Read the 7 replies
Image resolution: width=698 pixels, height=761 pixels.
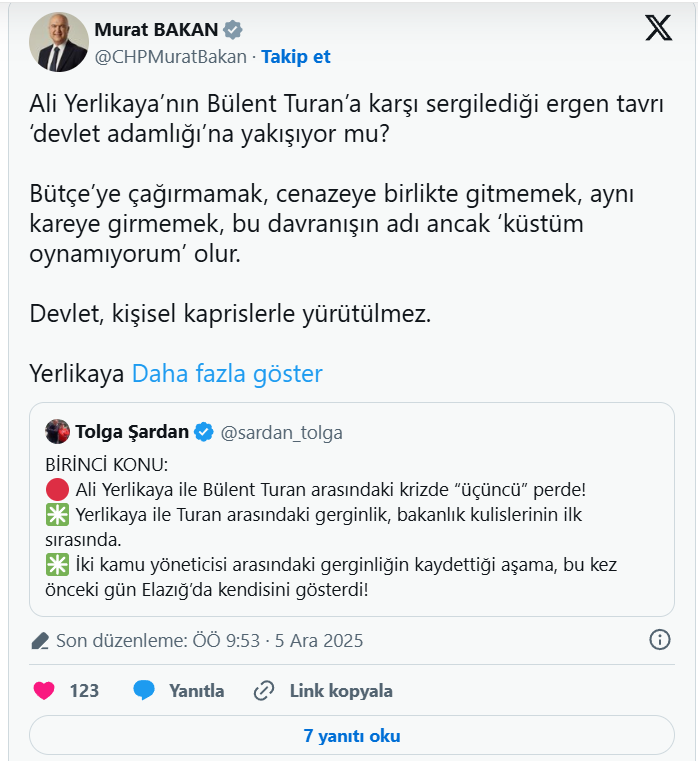point(351,736)
